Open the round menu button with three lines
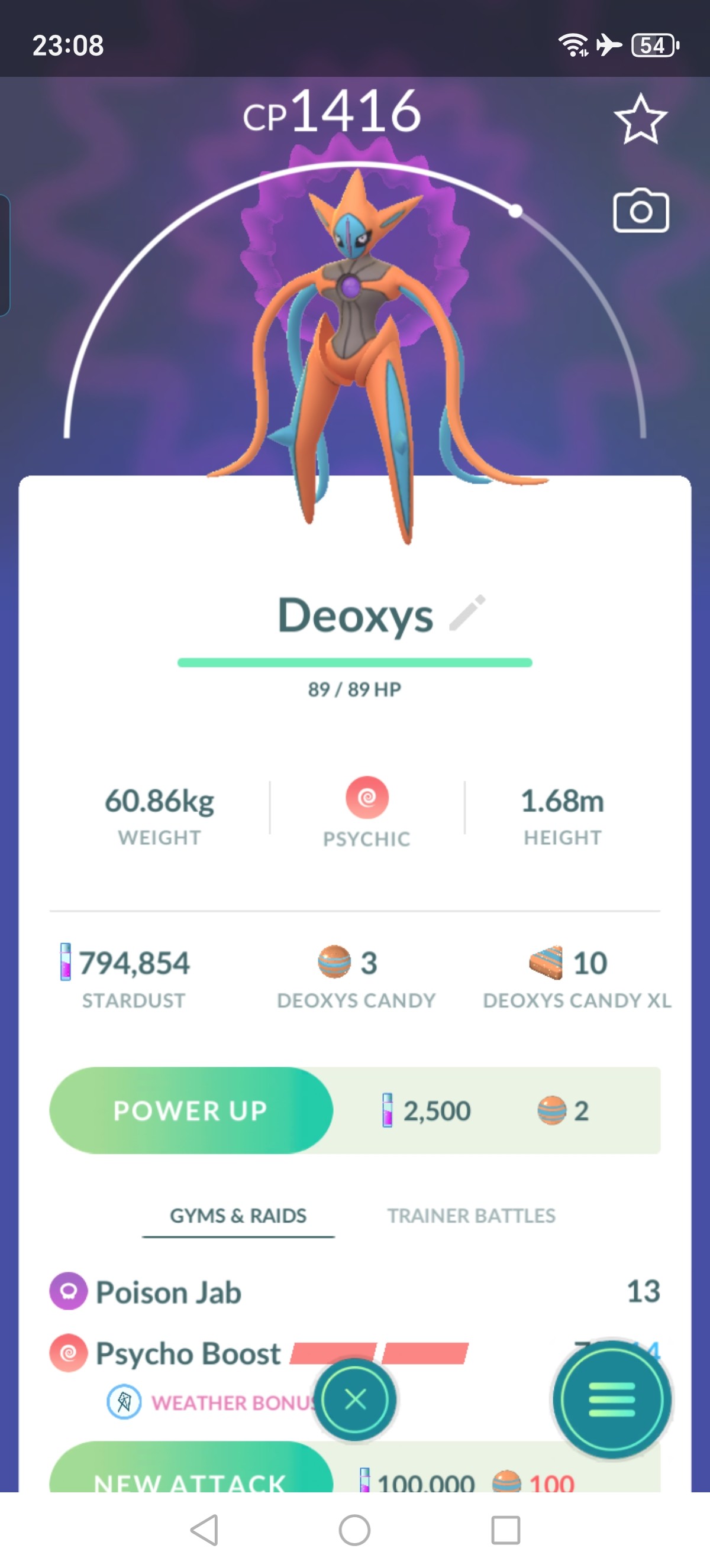 [x=612, y=1399]
